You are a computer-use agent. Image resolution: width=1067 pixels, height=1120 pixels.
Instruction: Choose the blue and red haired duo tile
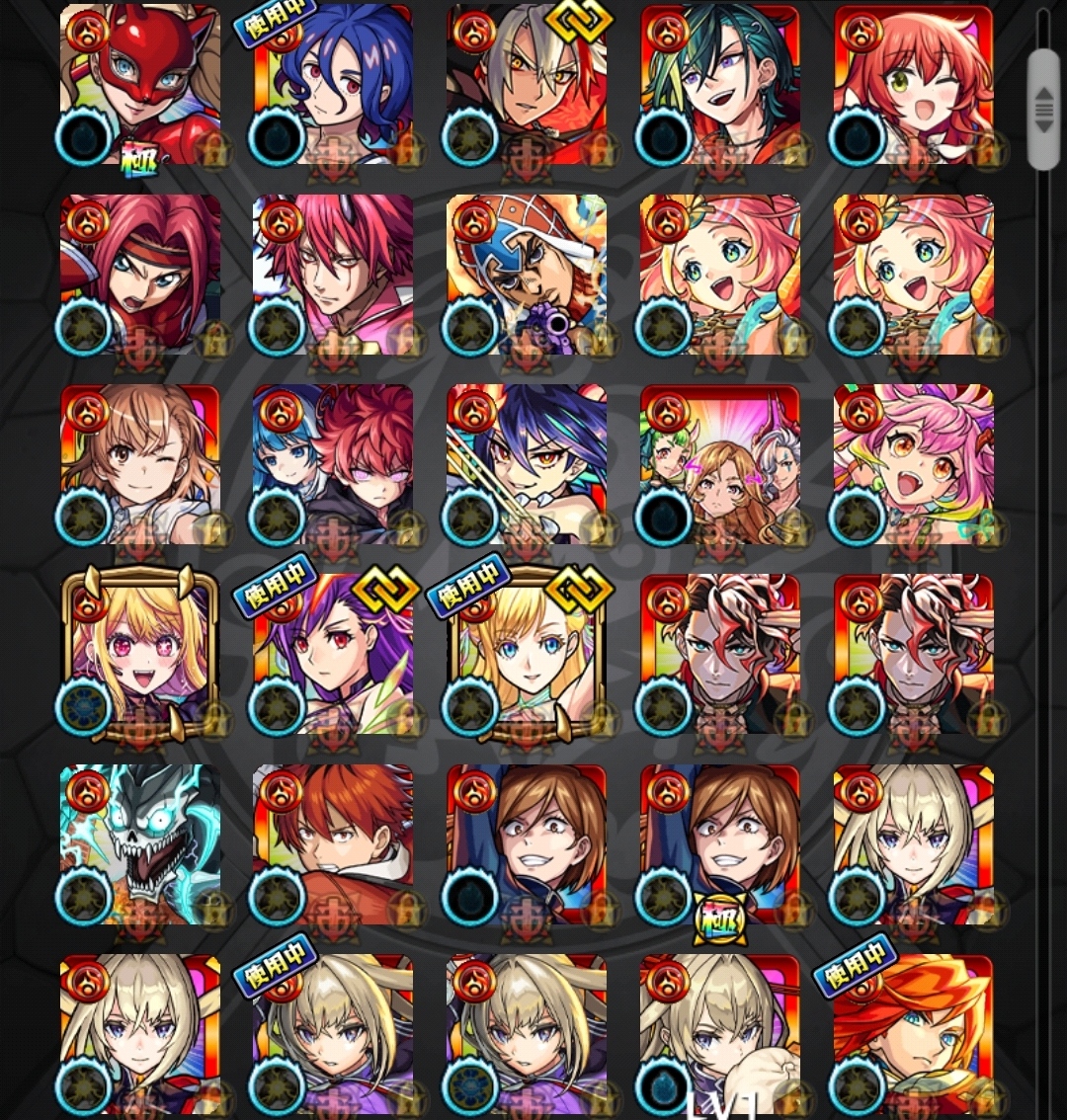(x=334, y=464)
